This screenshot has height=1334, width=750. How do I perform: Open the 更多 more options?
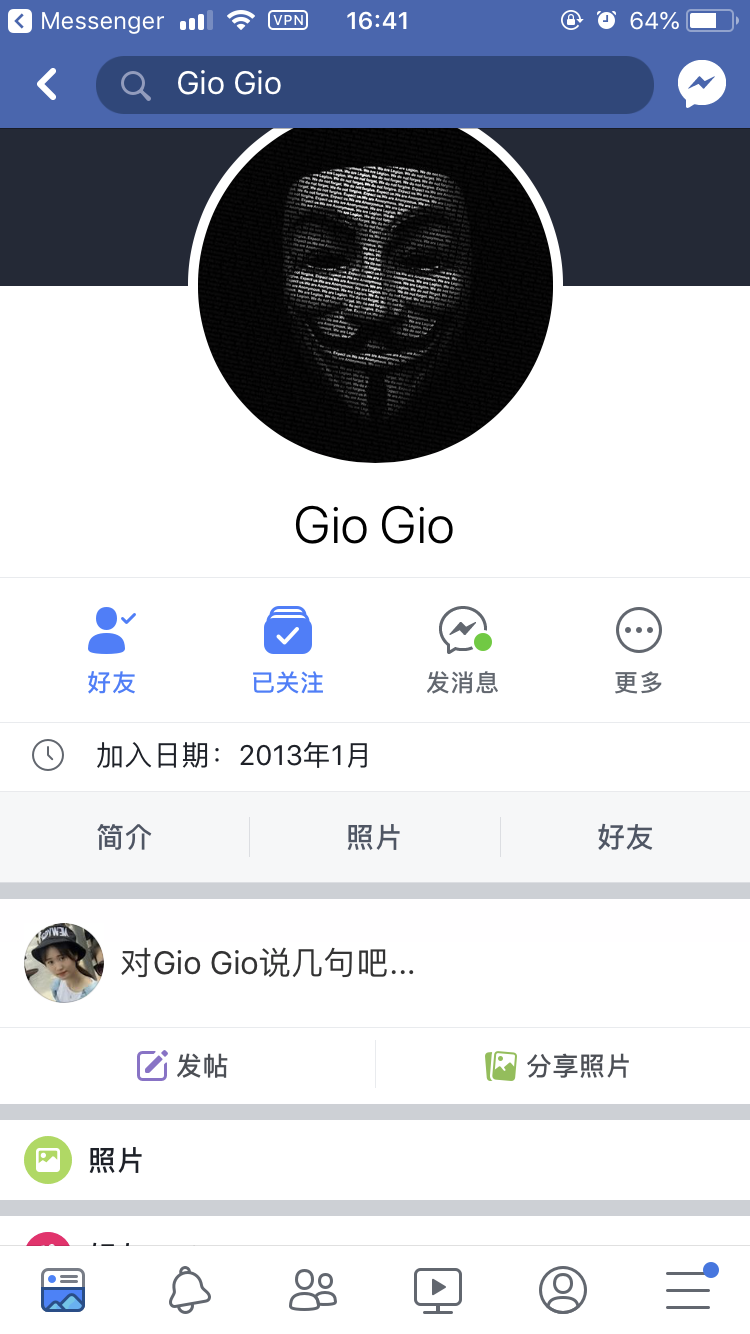[x=639, y=650]
